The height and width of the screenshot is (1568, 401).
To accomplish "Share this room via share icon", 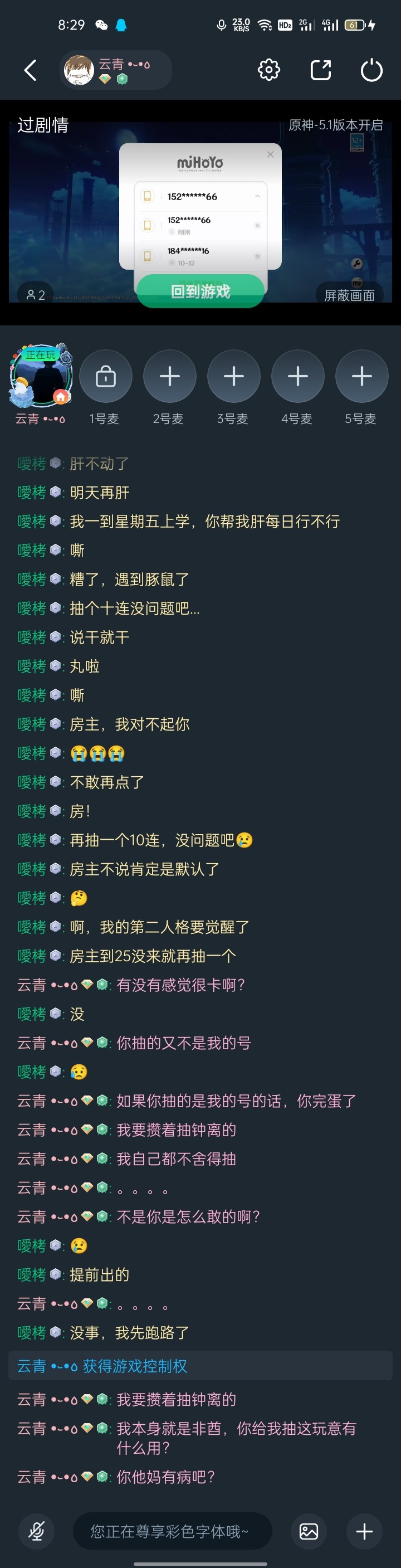I will [x=320, y=71].
